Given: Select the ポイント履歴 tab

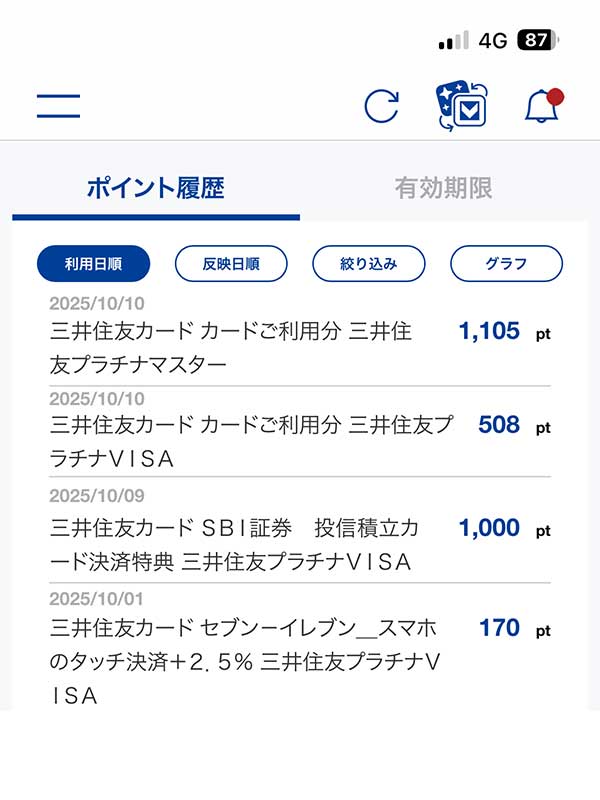Looking at the screenshot, I should pyautogui.click(x=155, y=188).
